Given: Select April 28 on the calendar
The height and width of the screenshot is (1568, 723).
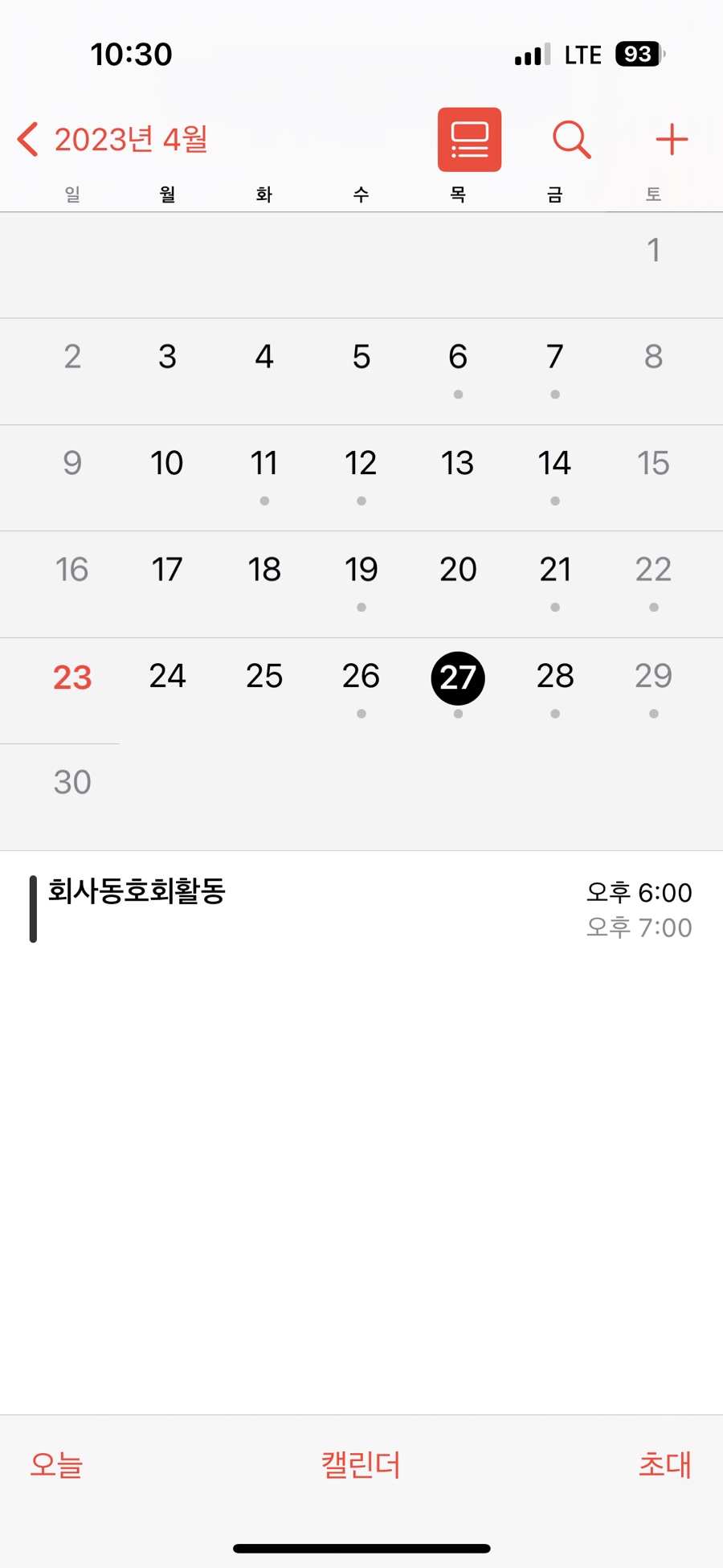Looking at the screenshot, I should pyautogui.click(x=555, y=678).
